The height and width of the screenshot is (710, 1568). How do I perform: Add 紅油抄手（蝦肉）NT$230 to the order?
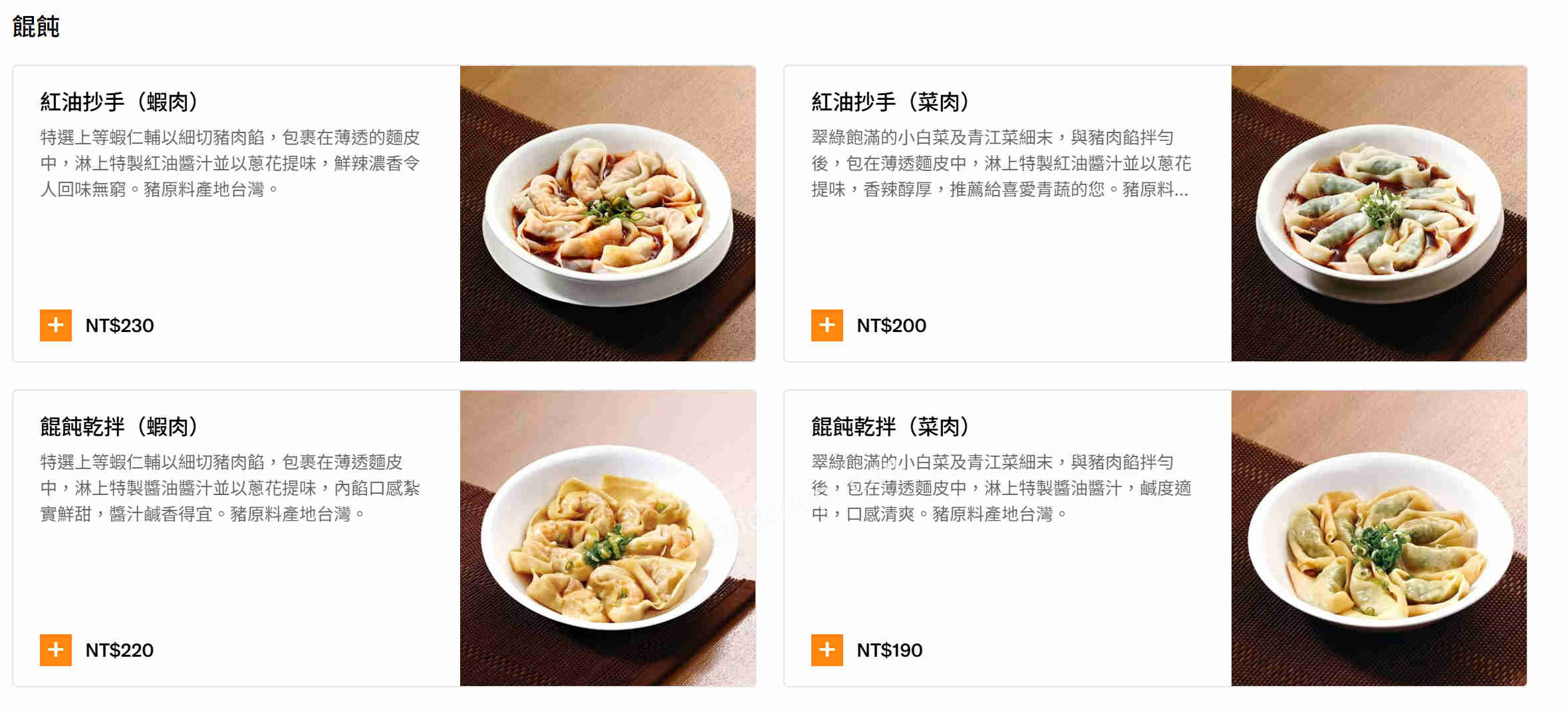(56, 325)
